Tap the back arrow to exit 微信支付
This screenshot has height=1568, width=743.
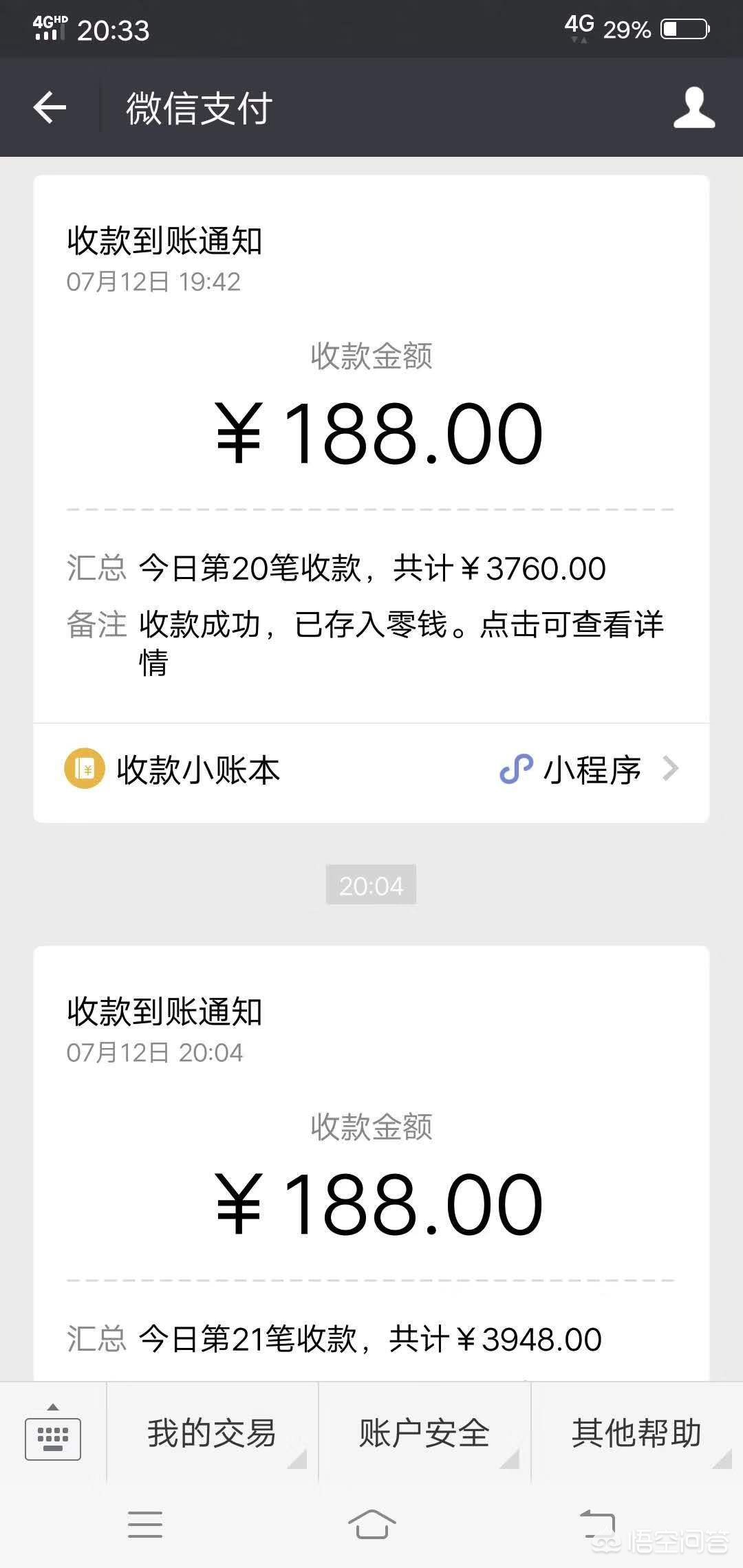point(48,107)
